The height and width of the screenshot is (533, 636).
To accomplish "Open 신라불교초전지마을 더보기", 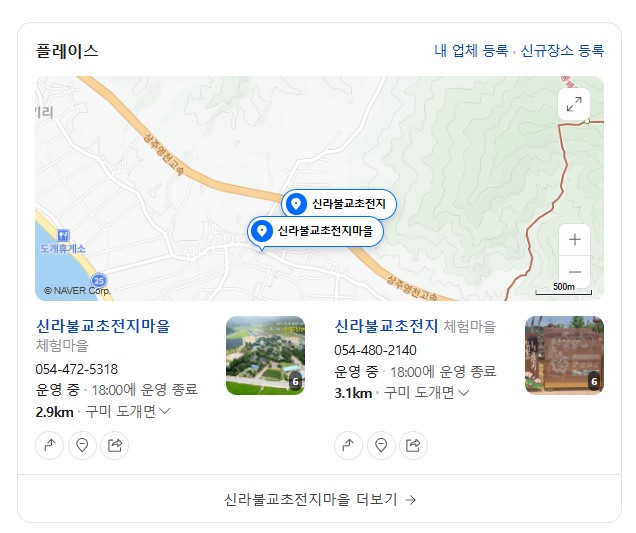I will 319,499.
